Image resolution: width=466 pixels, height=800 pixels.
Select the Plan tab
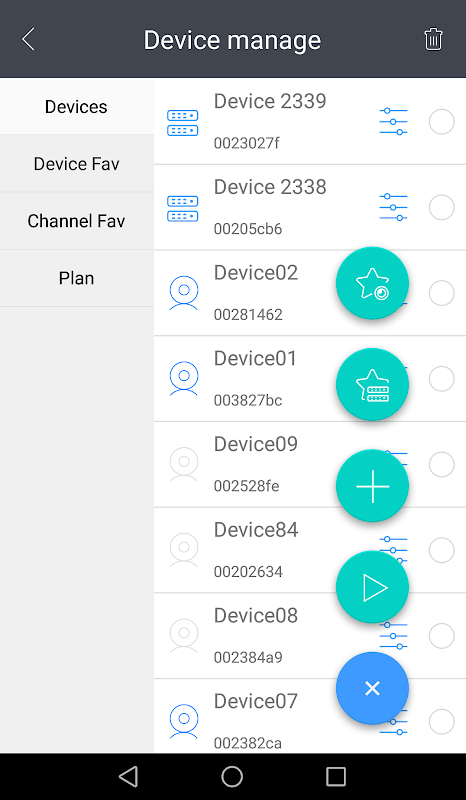pyautogui.click(x=77, y=278)
